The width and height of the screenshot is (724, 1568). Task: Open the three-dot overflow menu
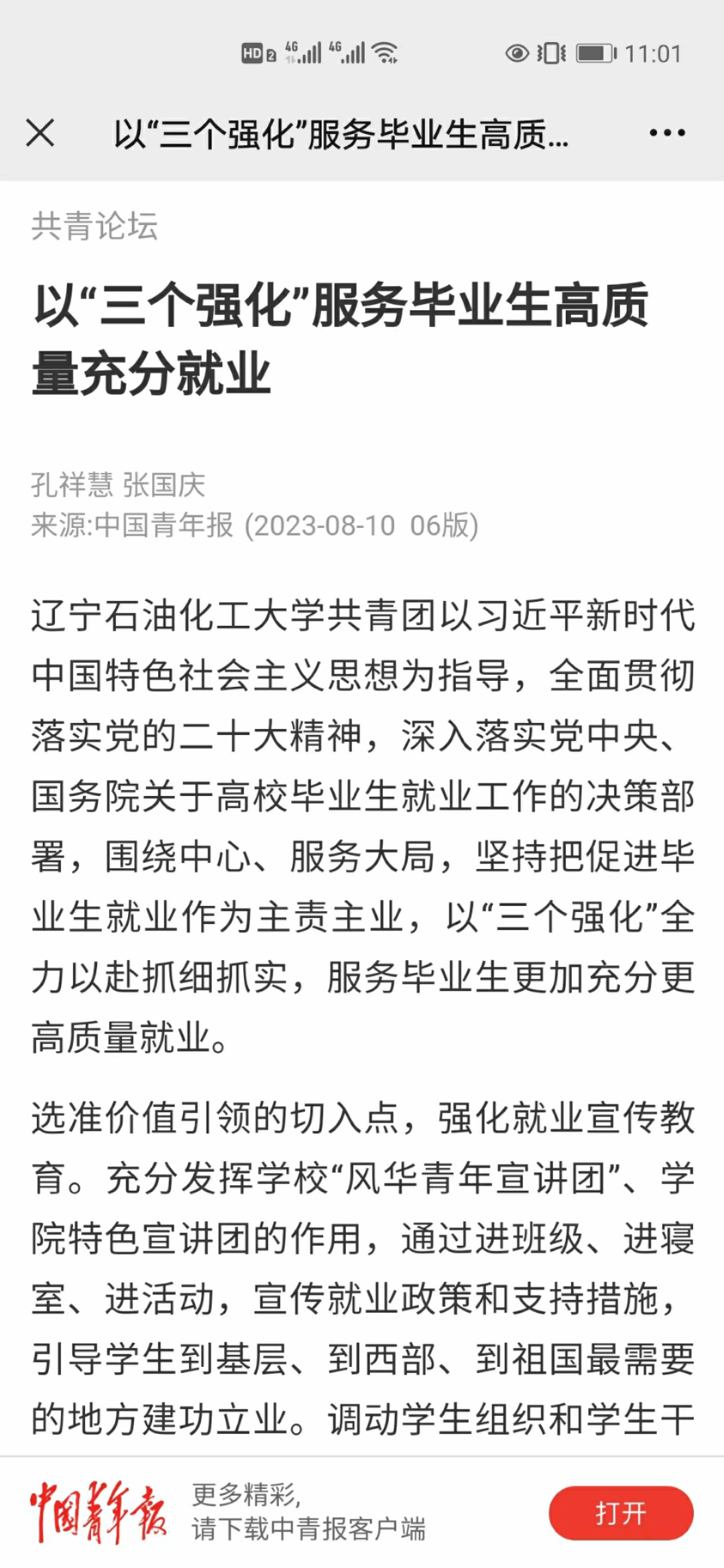pyautogui.click(x=667, y=133)
